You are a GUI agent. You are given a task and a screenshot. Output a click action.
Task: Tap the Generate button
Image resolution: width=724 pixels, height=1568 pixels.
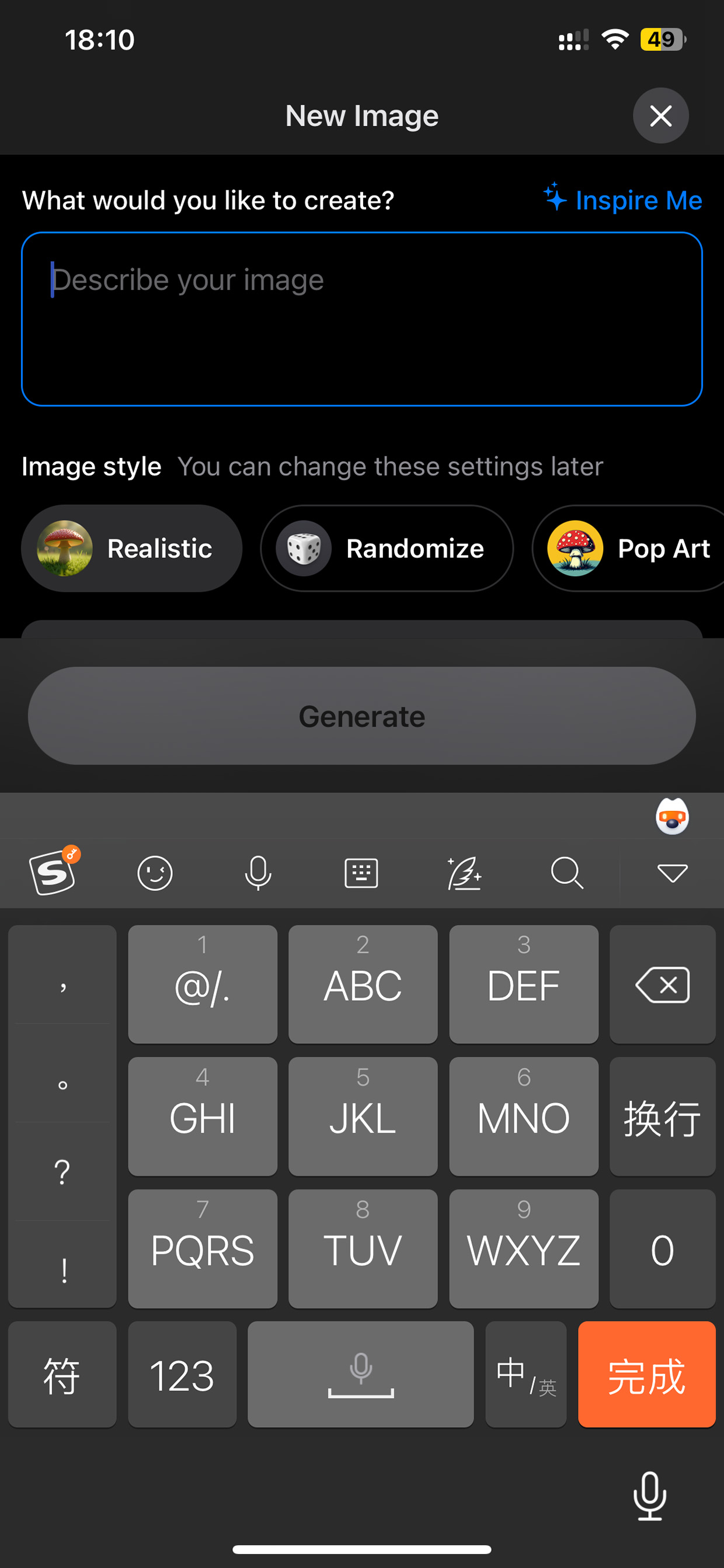pyautogui.click(x=361, y=716)
